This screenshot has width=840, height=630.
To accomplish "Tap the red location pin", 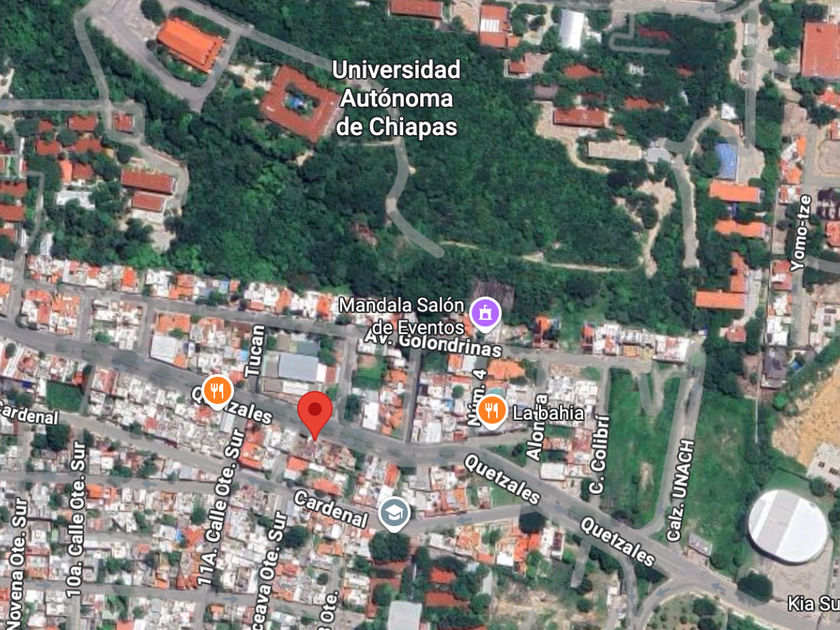I will tap(315, 412).
